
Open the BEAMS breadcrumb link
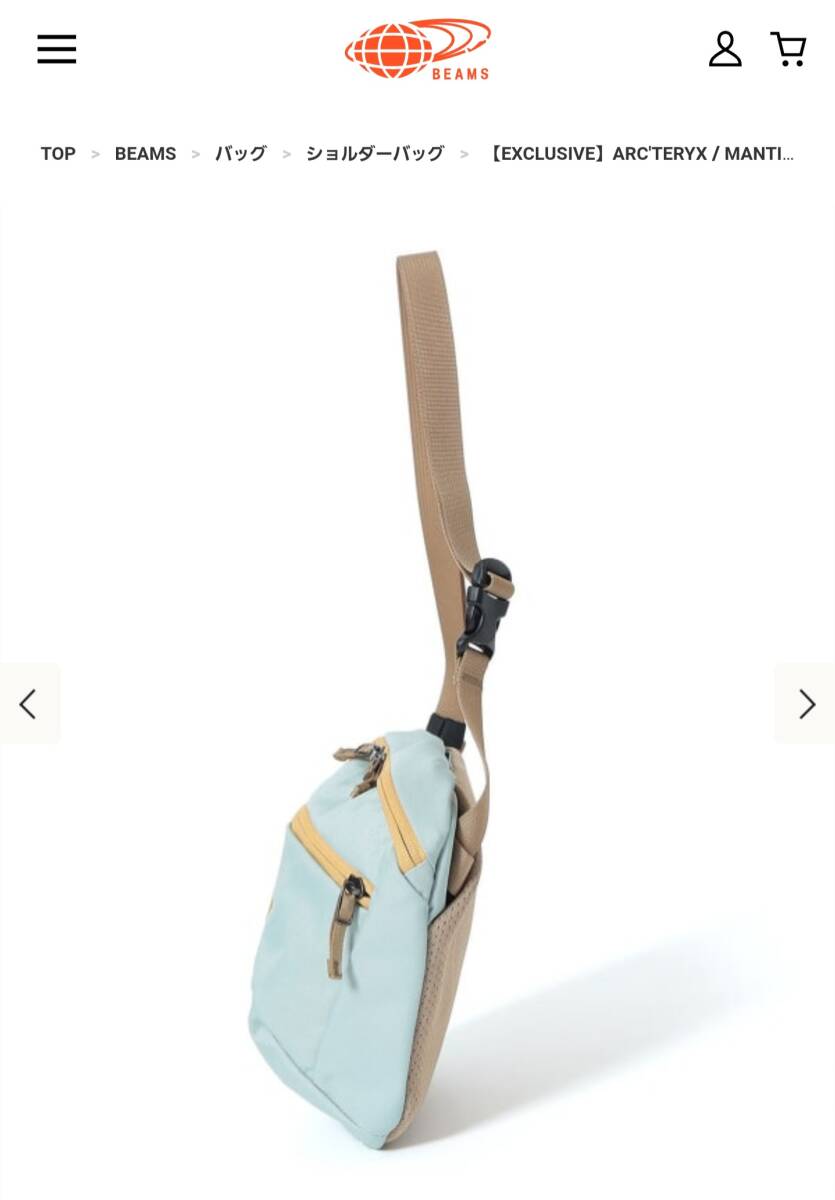[145, 154]
